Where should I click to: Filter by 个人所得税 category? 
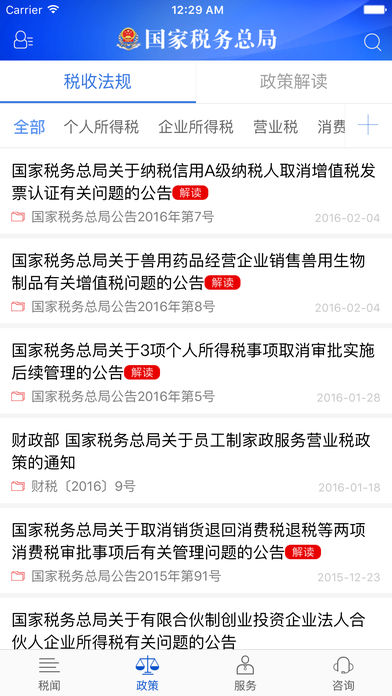click(101, 127)
